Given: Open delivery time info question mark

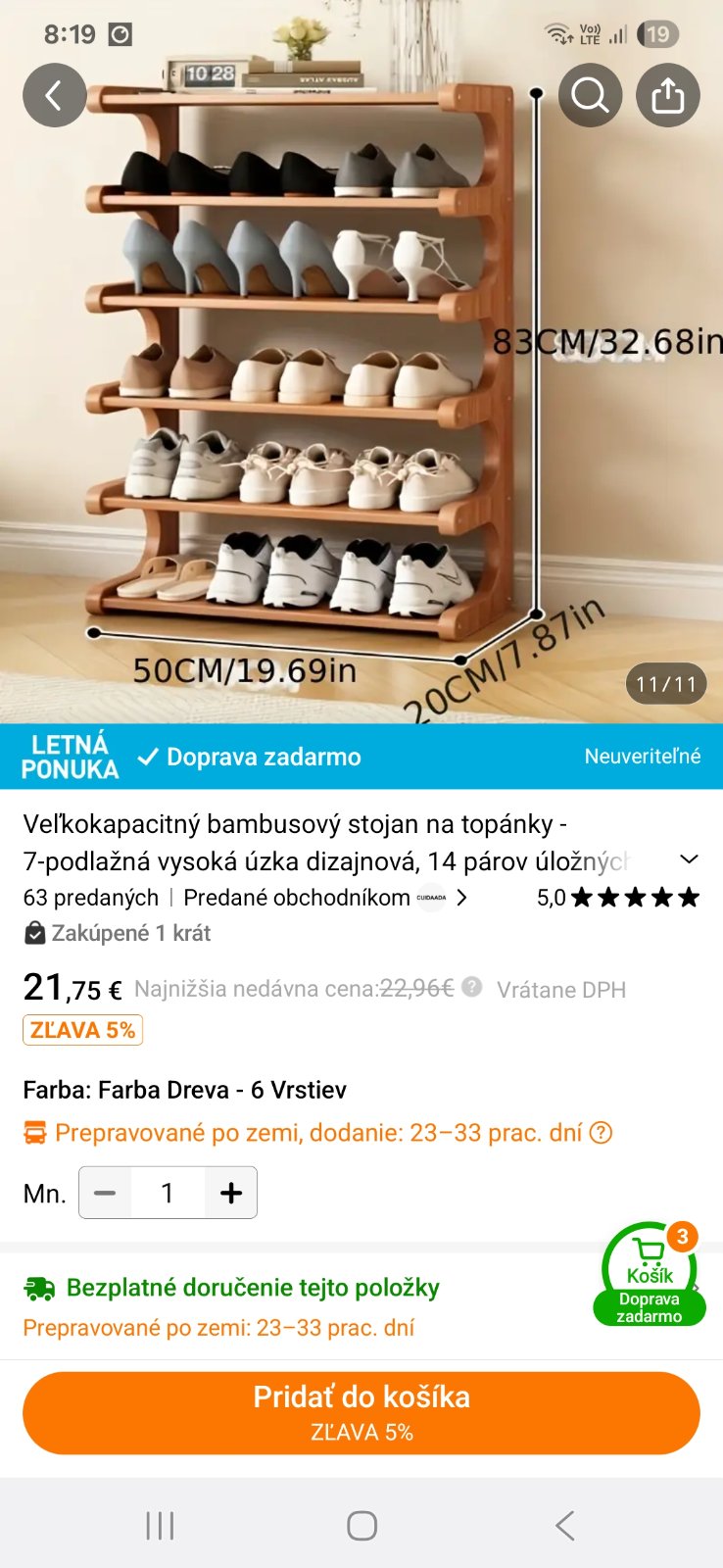Looking at the screenshot, I should [602, 1133].
